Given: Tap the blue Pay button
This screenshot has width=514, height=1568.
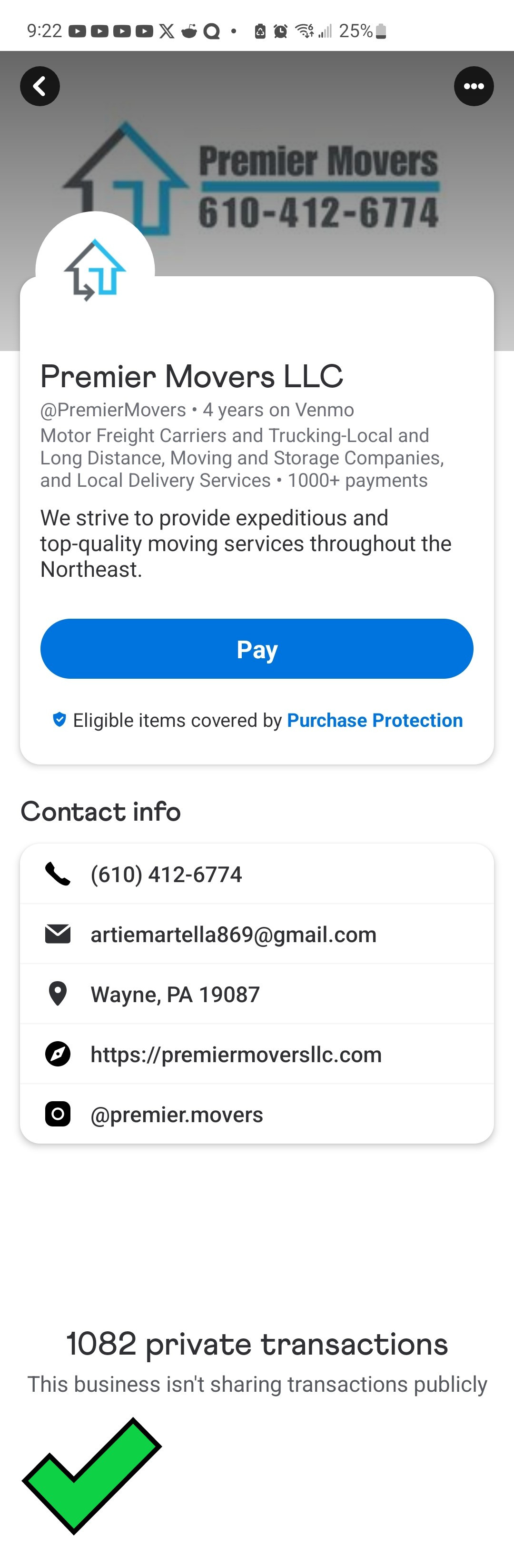Looking at the screenshot, I should point(257,649).
